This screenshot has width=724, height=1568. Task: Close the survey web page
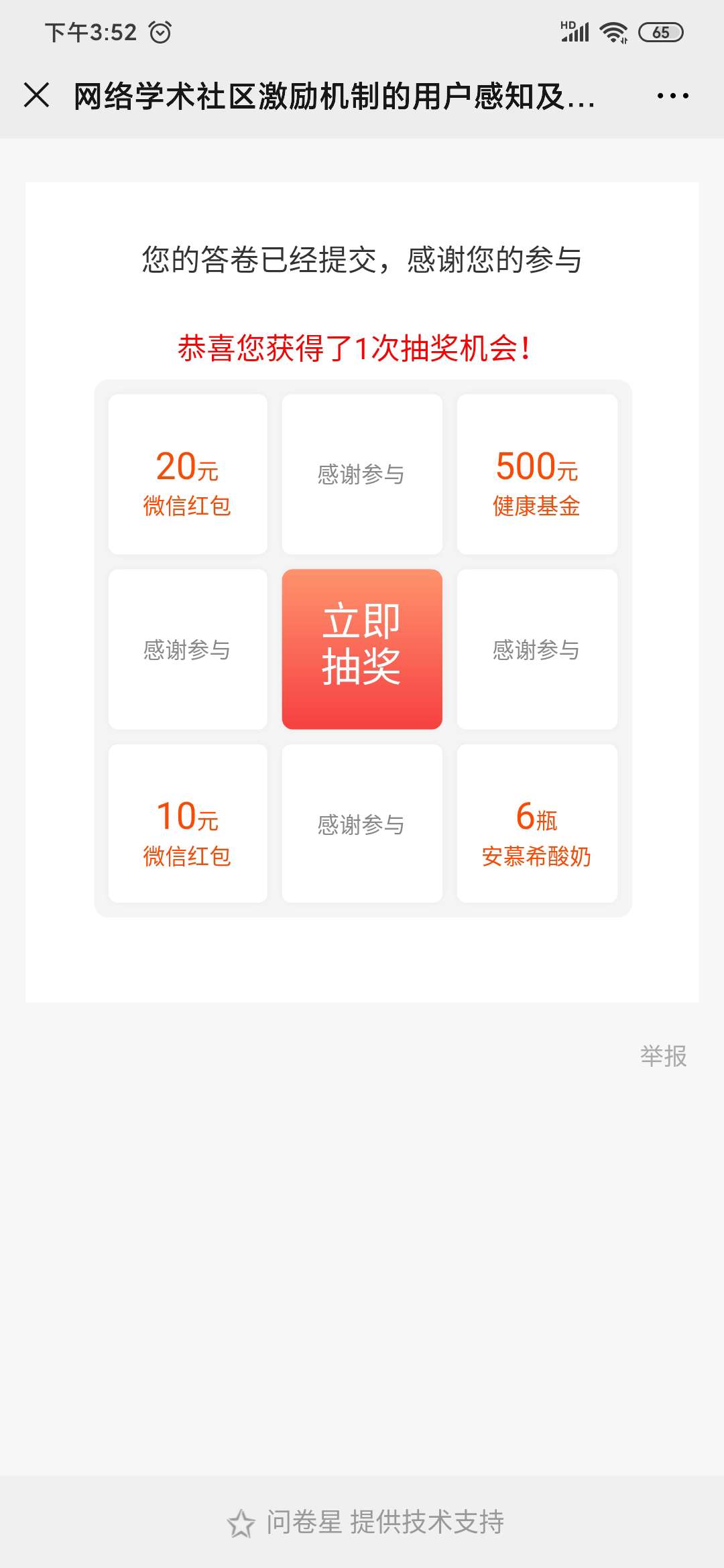click(x=37, y=95)
